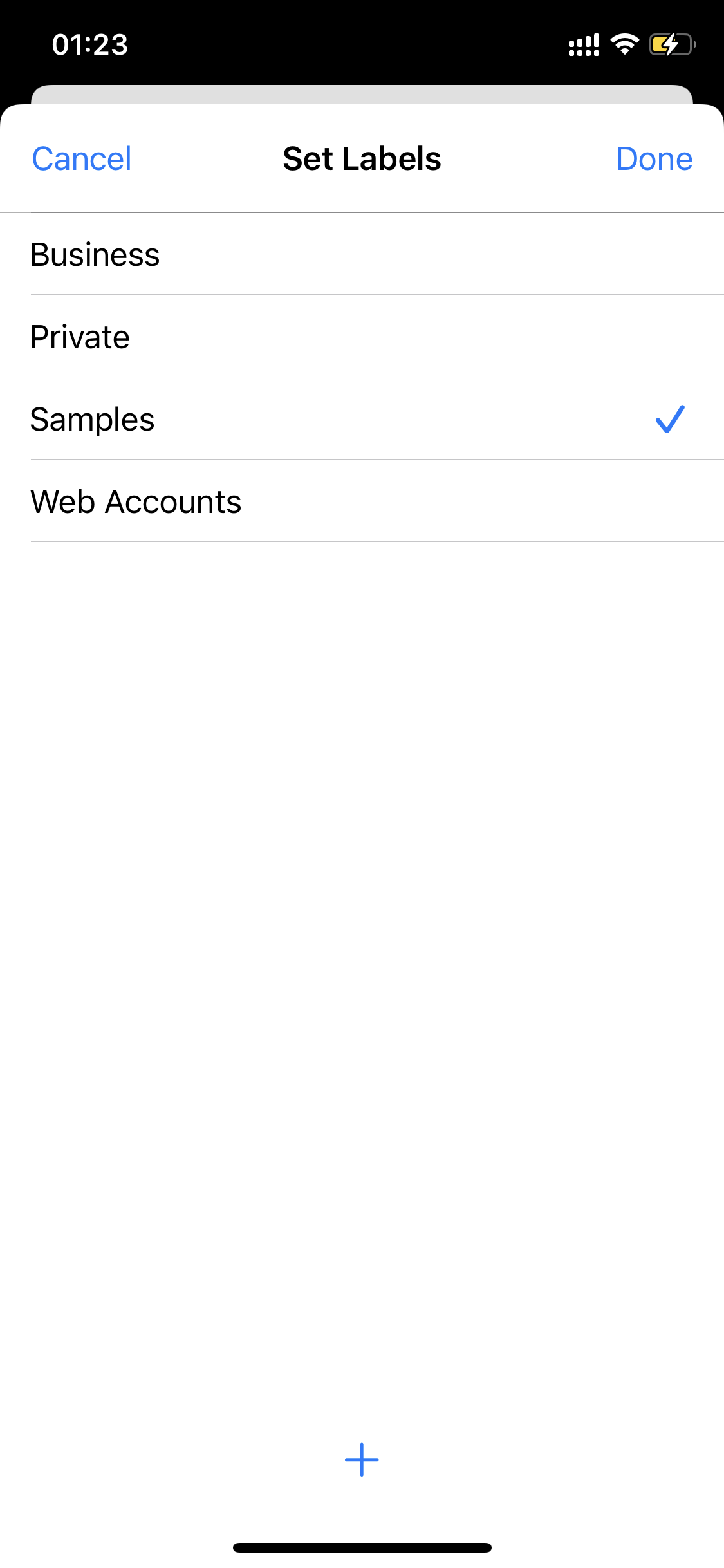The height and width of the screenshot is (1568, 724).
Task: Confirm labels with Done
Action: click(654, 159)
